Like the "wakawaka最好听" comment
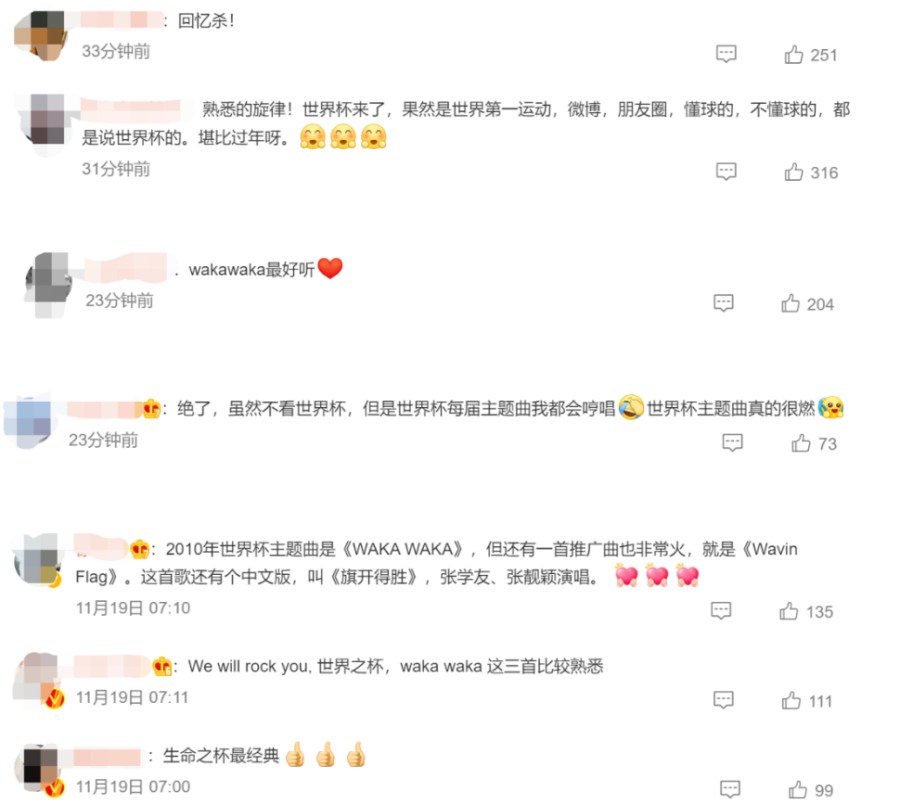Screen dimensions: 900x805 (791, 303)
